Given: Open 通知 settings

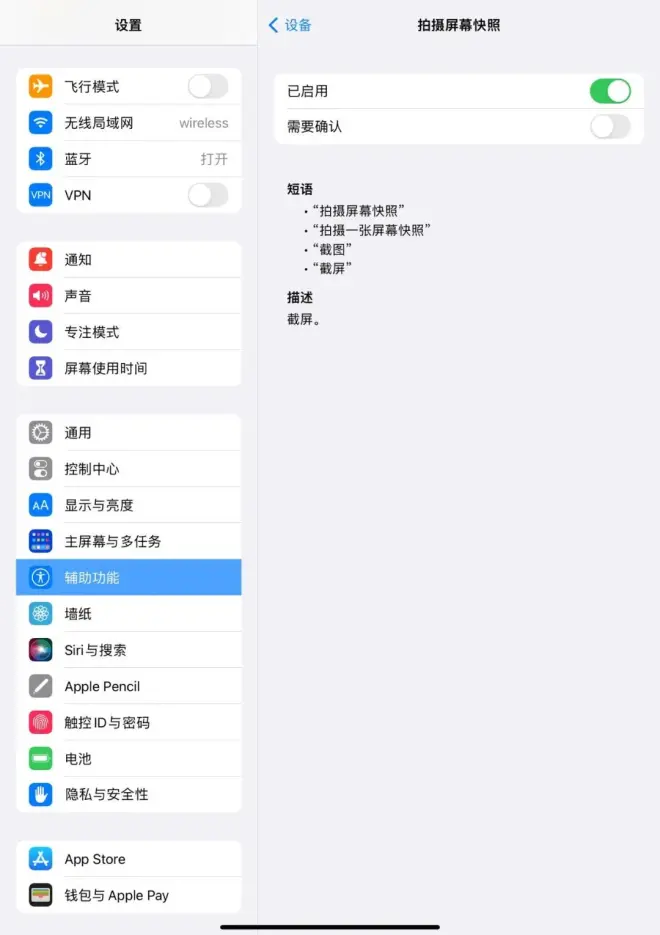Looking at the screenshot, I should [x=128, y=260].
